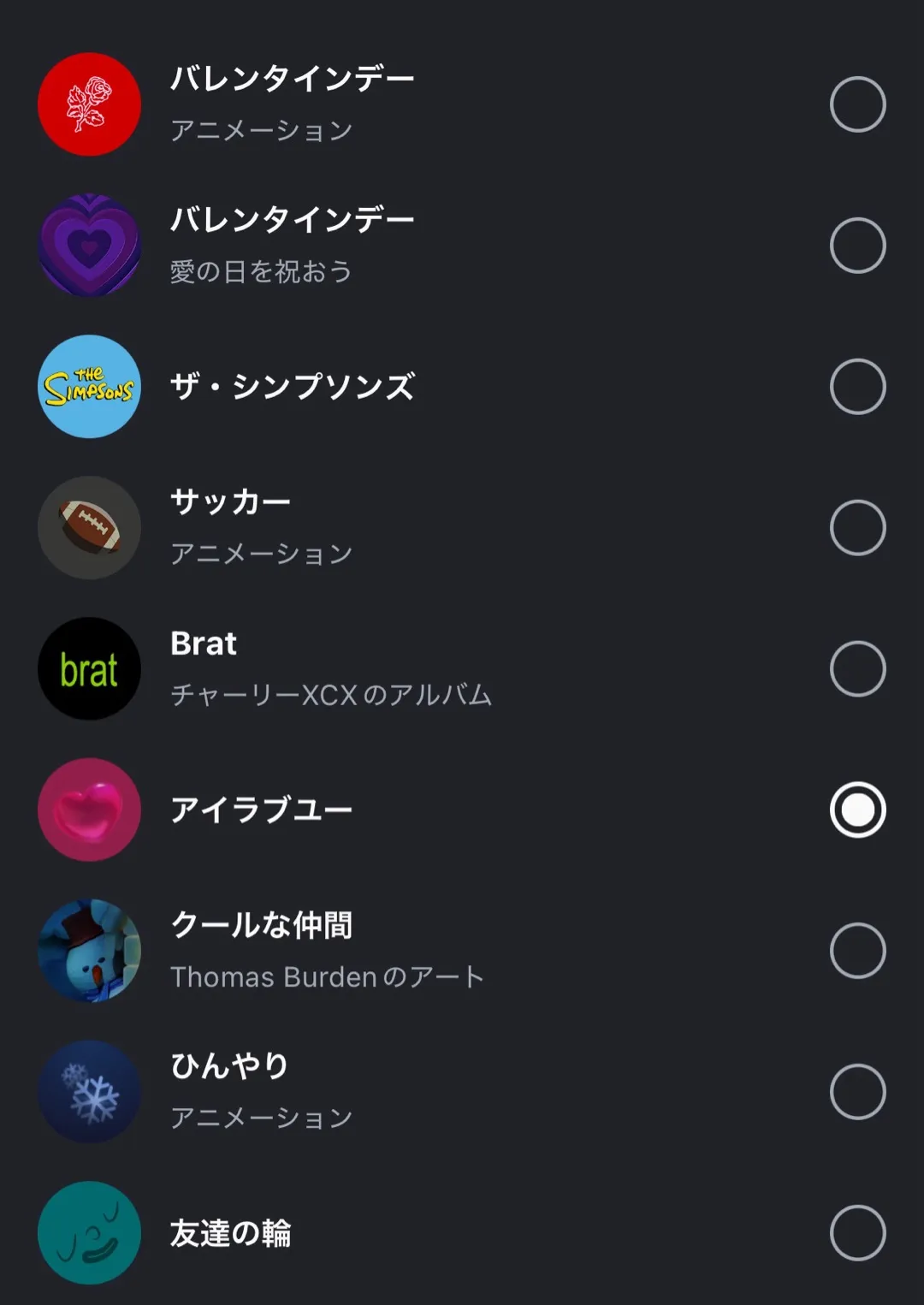Select the Brat theme radio button
924x1305 pixels.
pyautogui.click(x=859, y=668)
